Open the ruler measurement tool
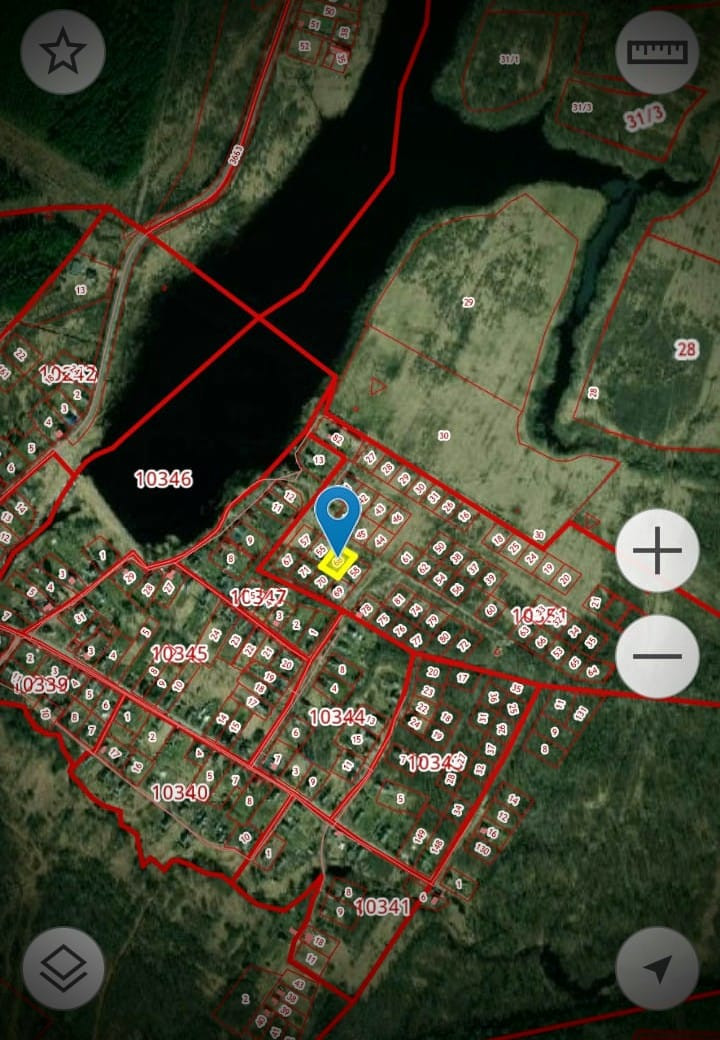Screen dimensions: 720x1040 click(657, 52)
